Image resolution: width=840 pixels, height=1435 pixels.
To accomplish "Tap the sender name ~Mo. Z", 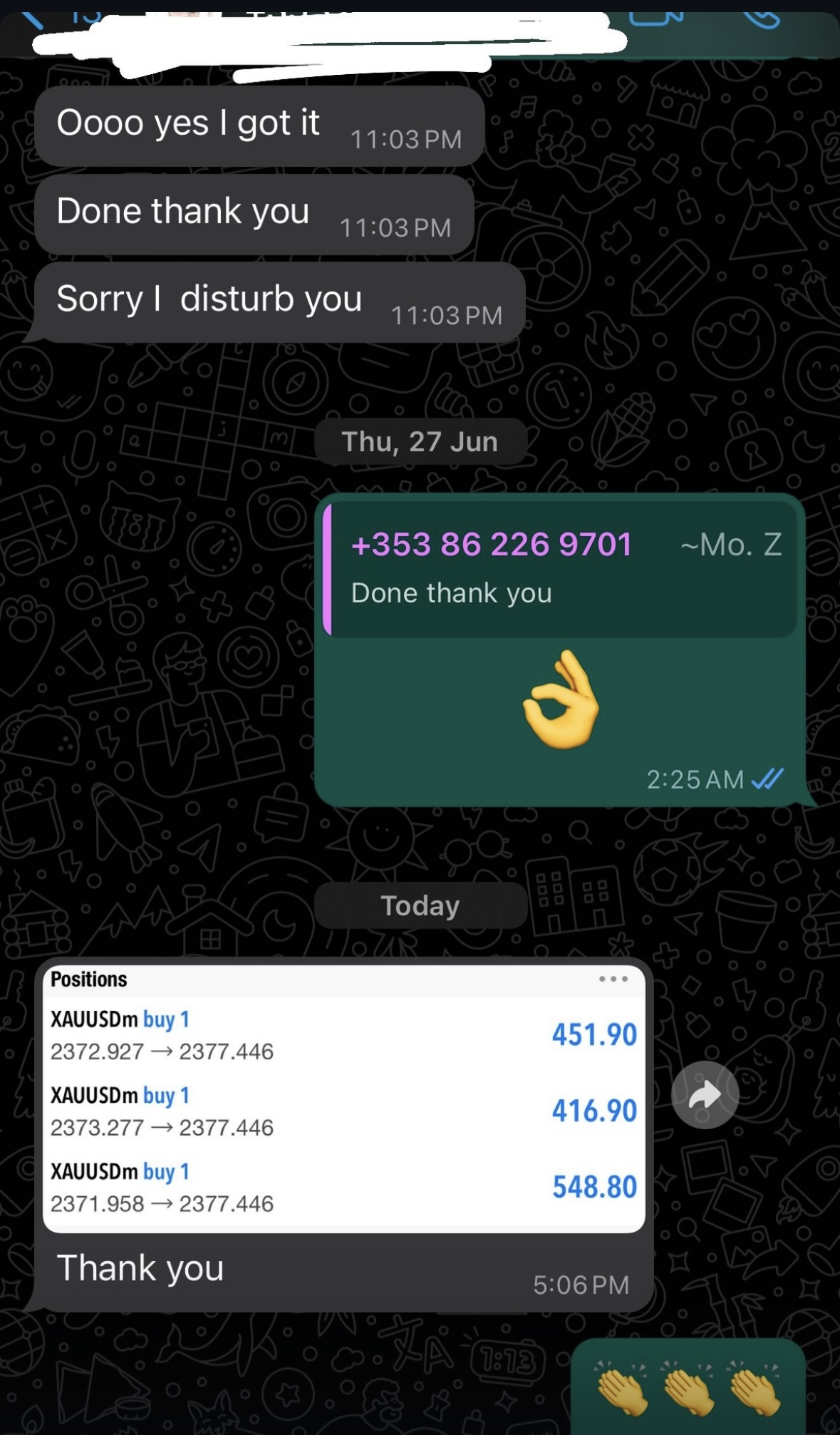I will click(732, 545).
